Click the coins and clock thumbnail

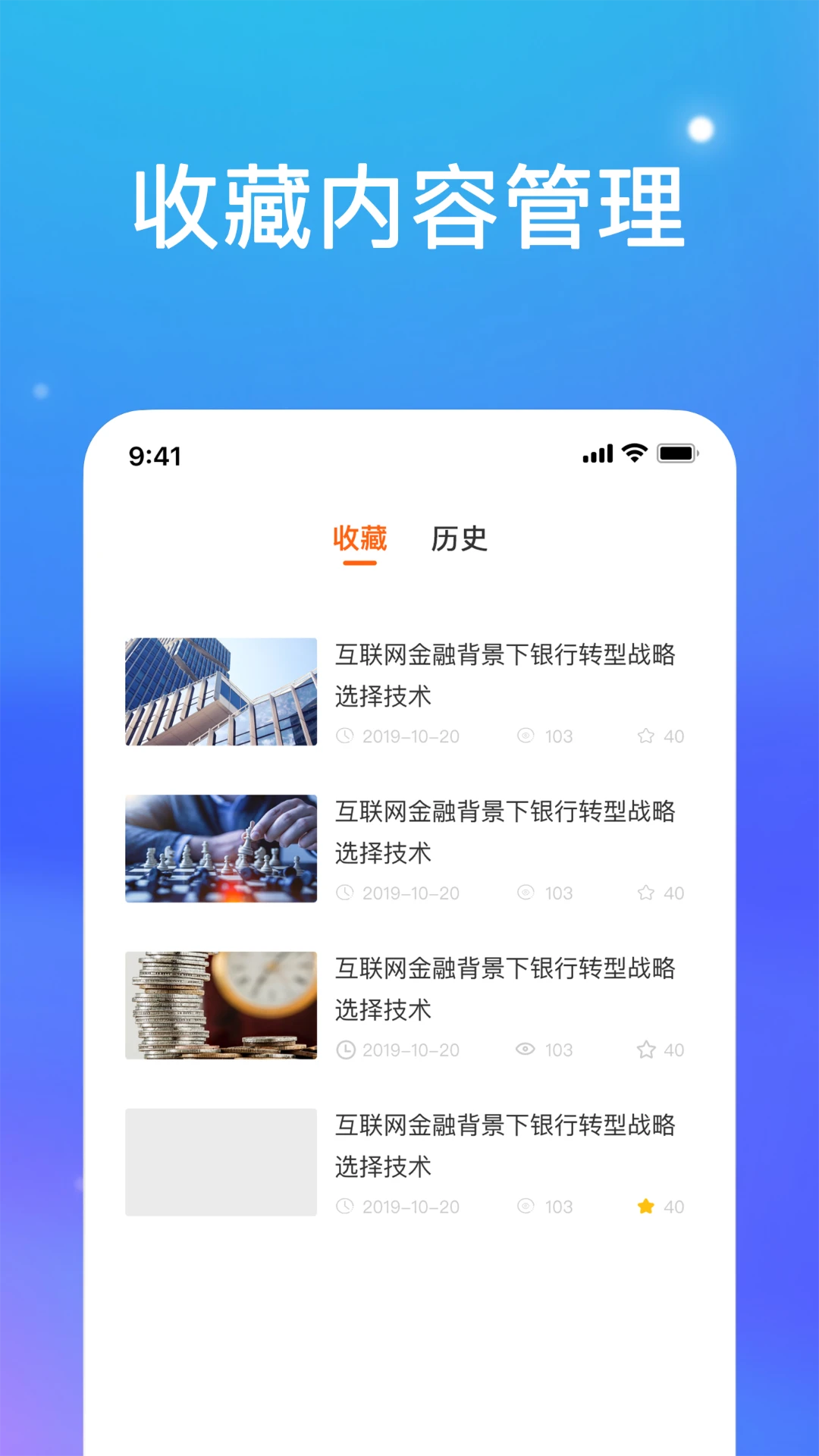tap(221, 1006)
